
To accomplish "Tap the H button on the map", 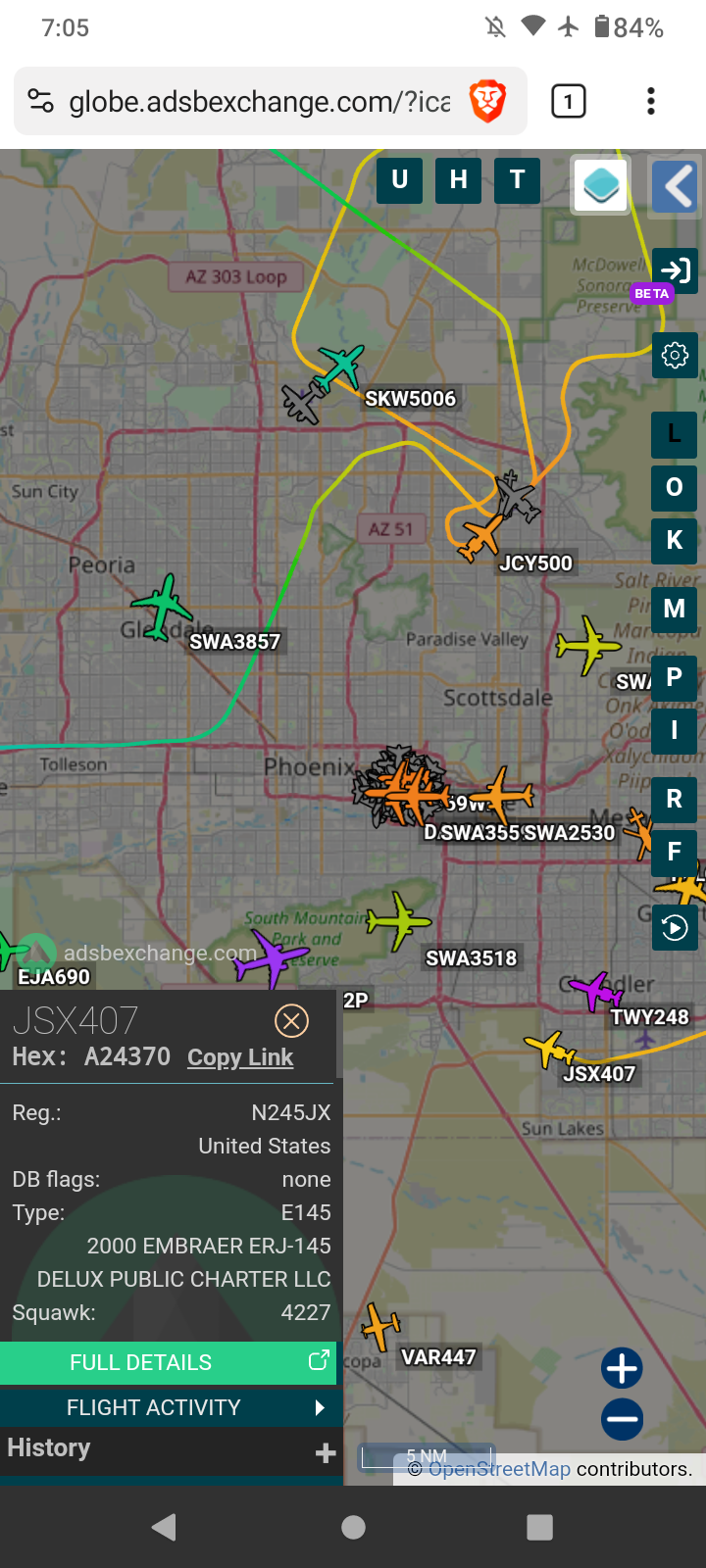I will click(x=458, y=180).
